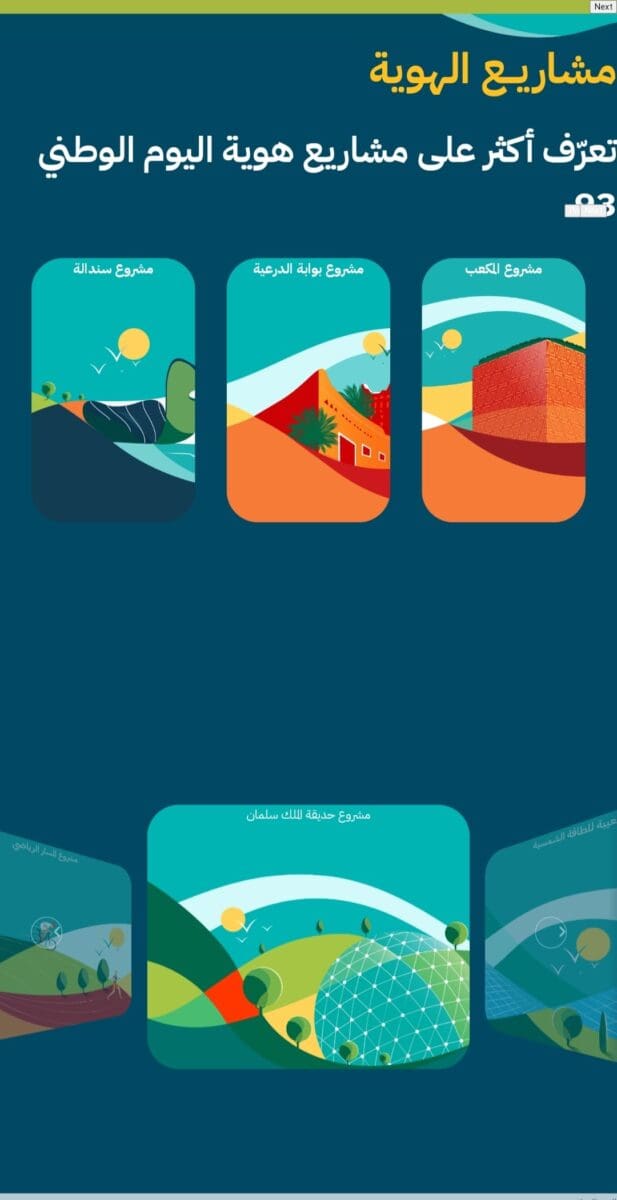The height and width of the screenshot is (1200, 617).
Task: Open the مشروع بوابة الدرعية card
Action: point(308,390)
